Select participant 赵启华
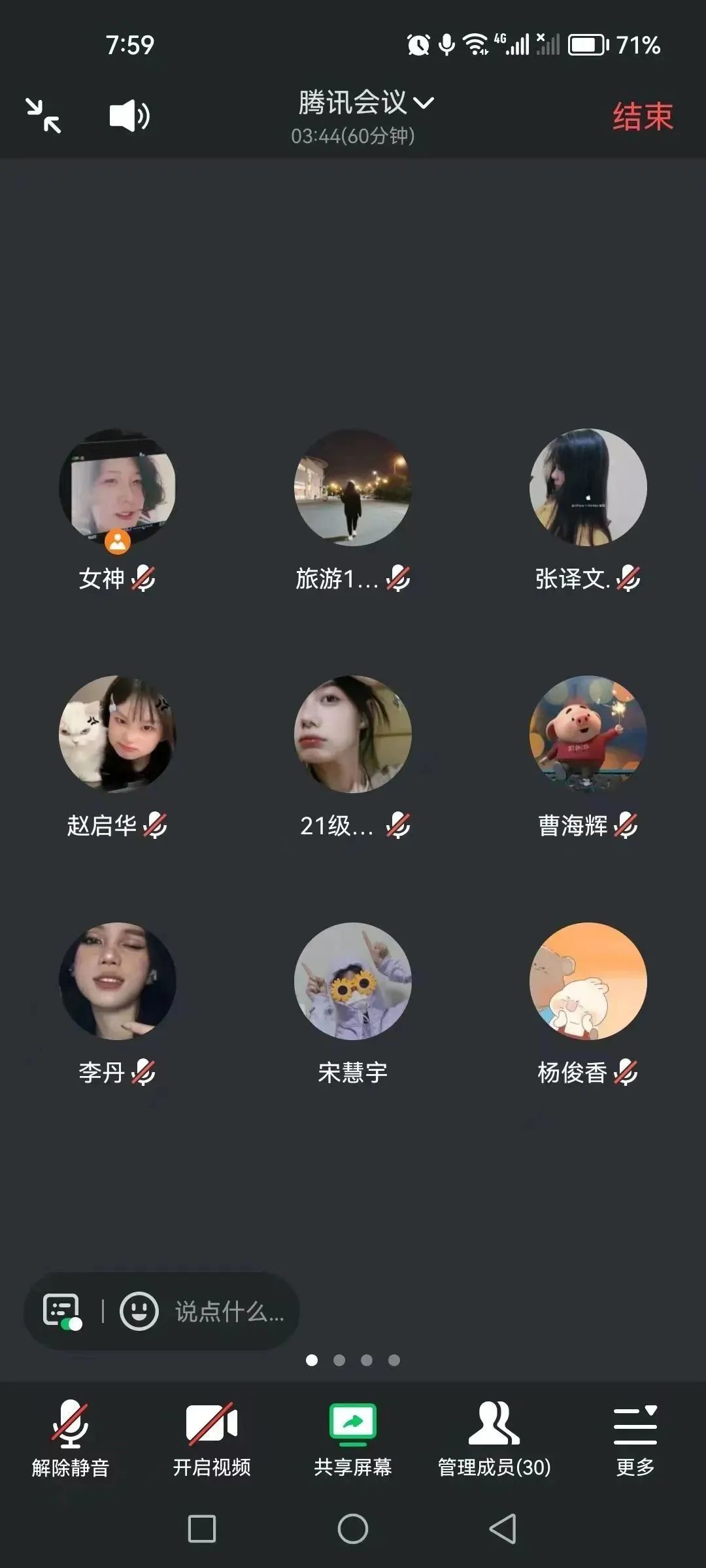The width and height of the screenshot is (706, 1568). coord(118,734)
